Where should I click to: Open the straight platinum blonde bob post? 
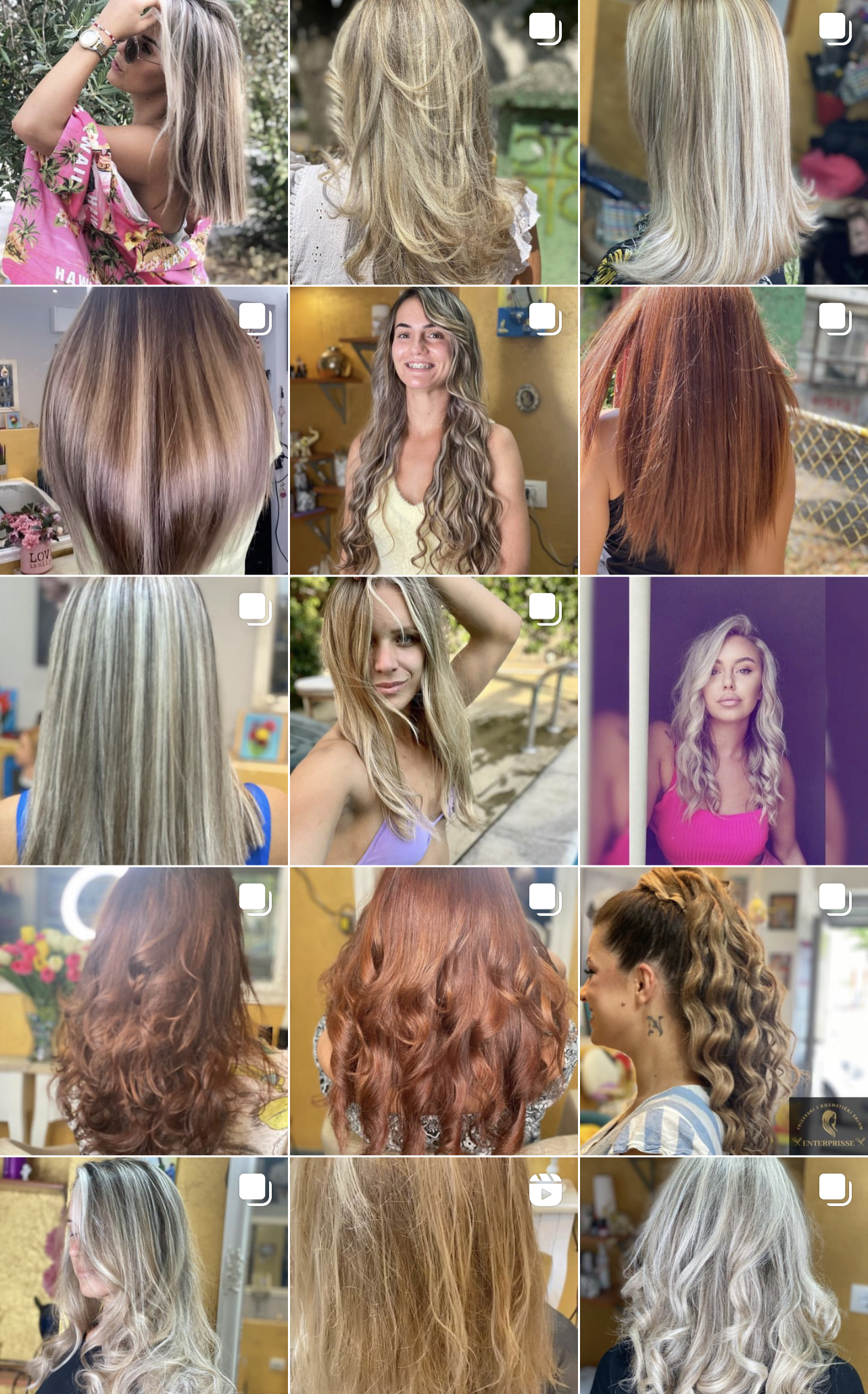tap(723, 142)
